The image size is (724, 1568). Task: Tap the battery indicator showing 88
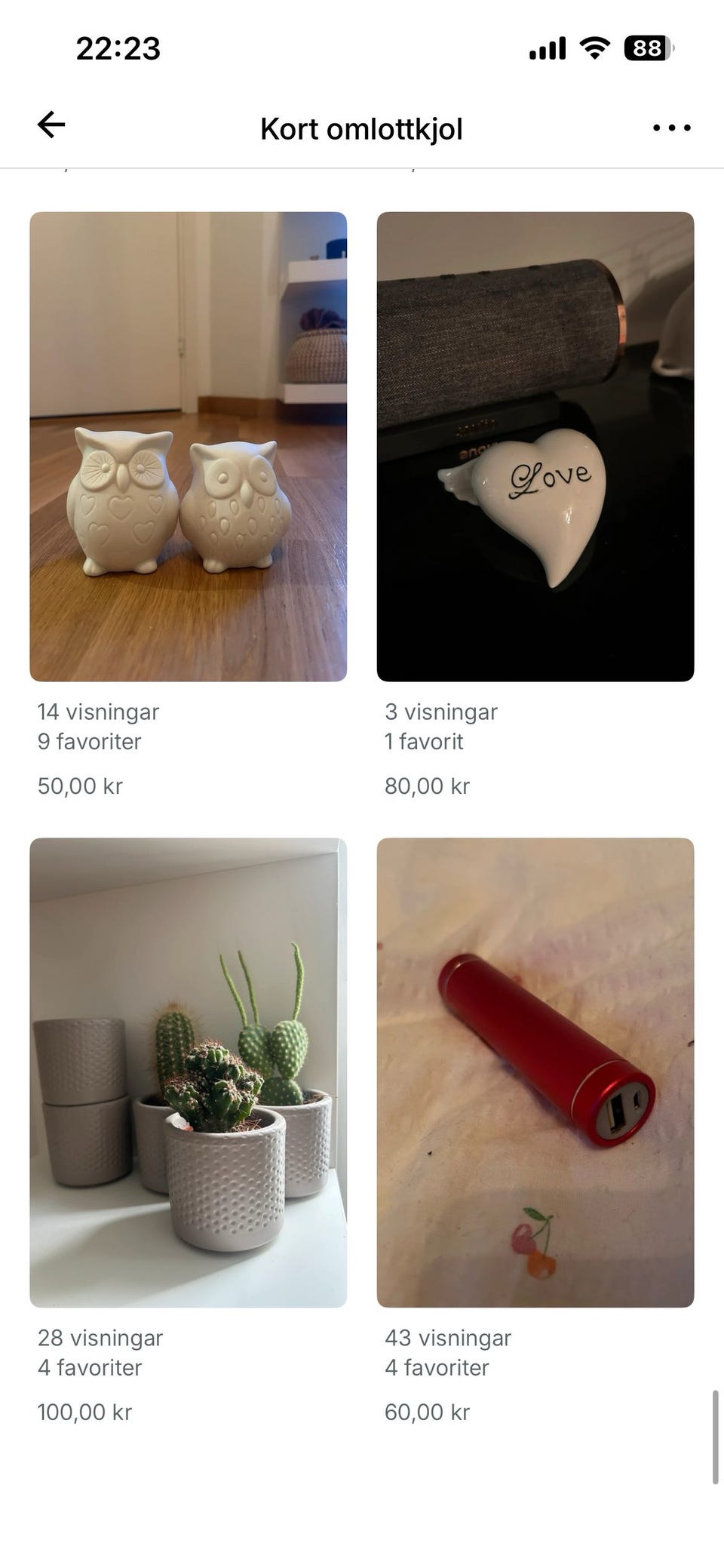(x=647, y=48)
